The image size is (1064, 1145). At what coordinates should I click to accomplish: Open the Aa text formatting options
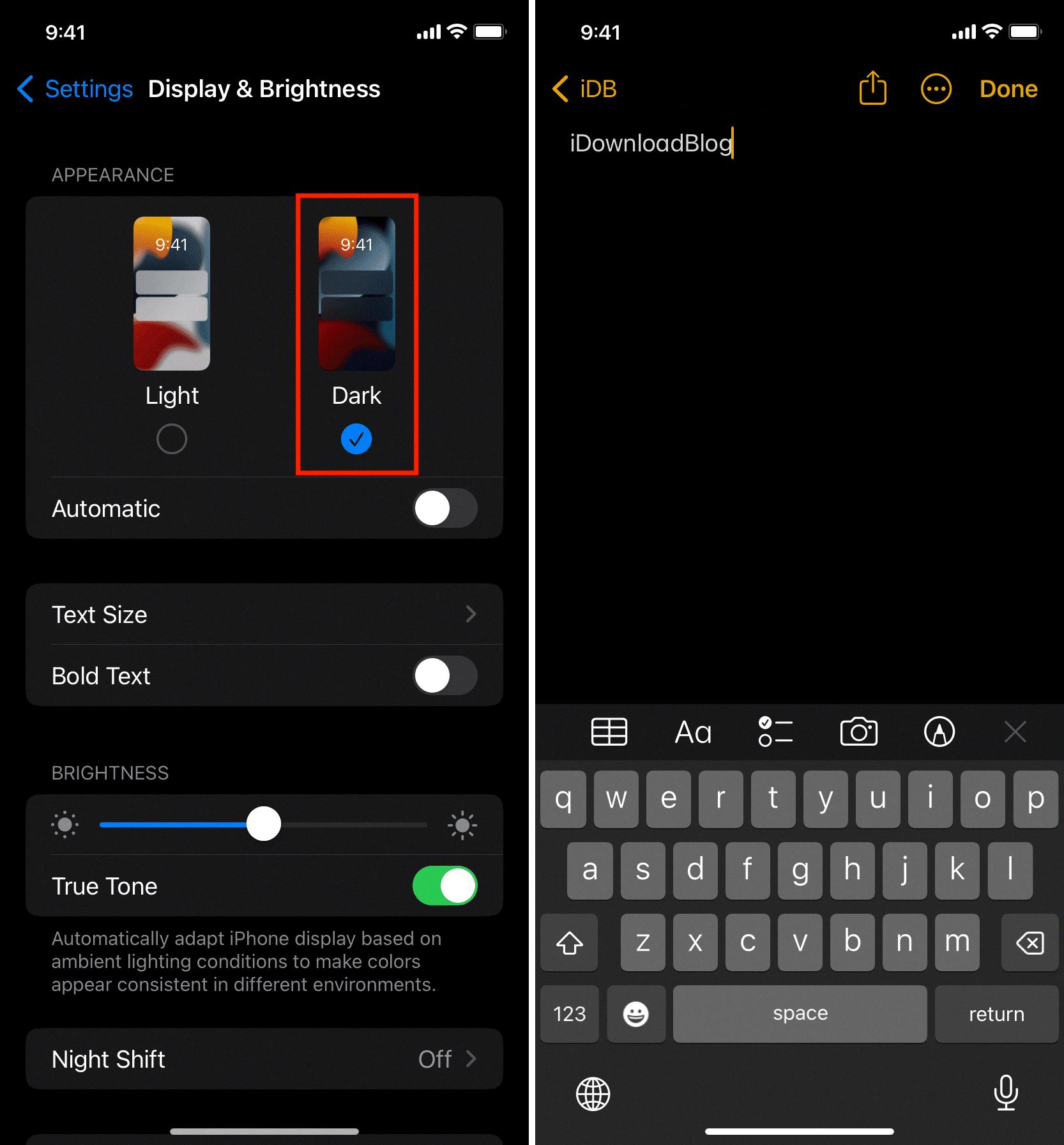pyautogui.click(x=693, y=732)
